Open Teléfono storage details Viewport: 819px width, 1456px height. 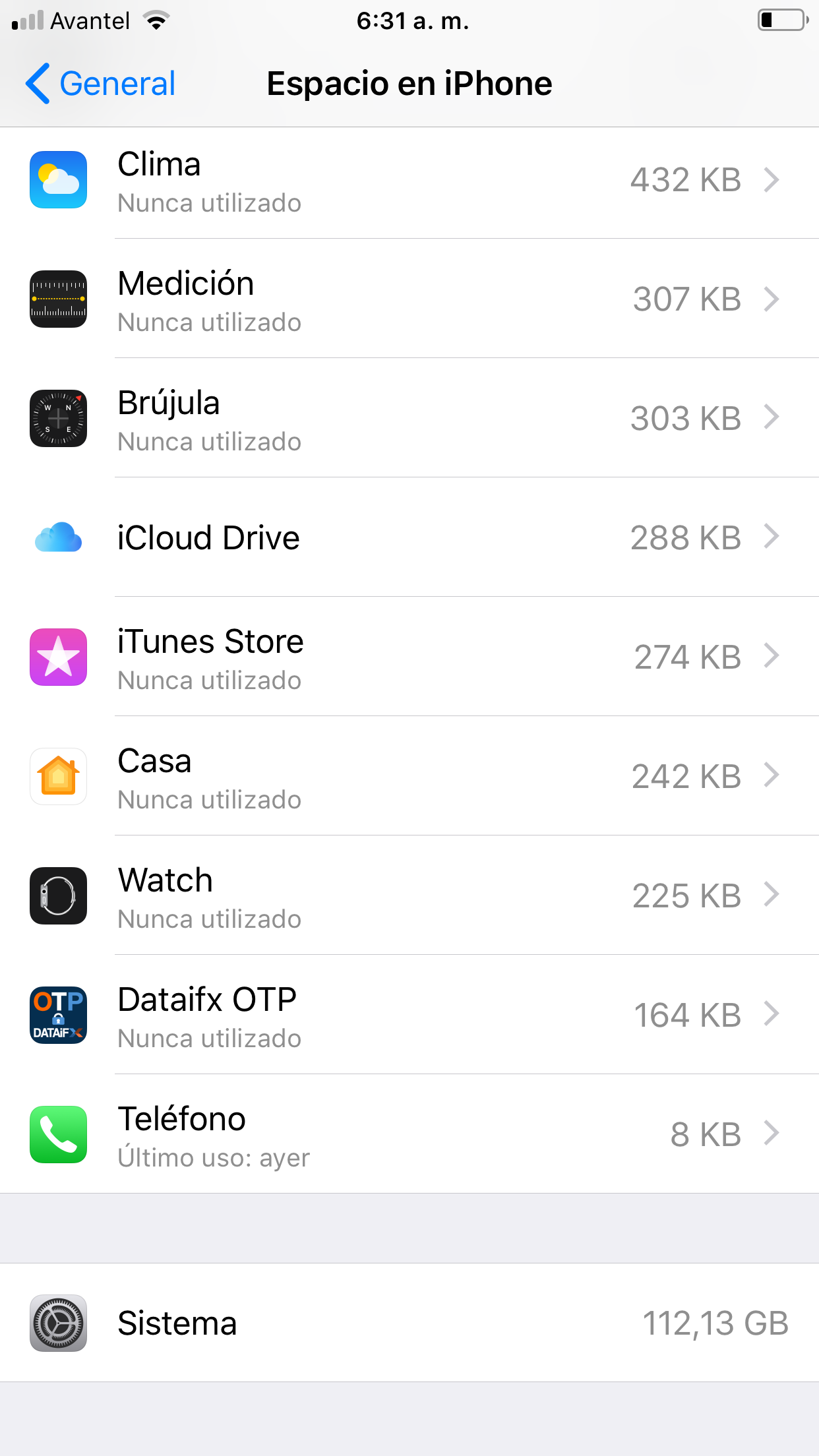tap(409, 1135)
